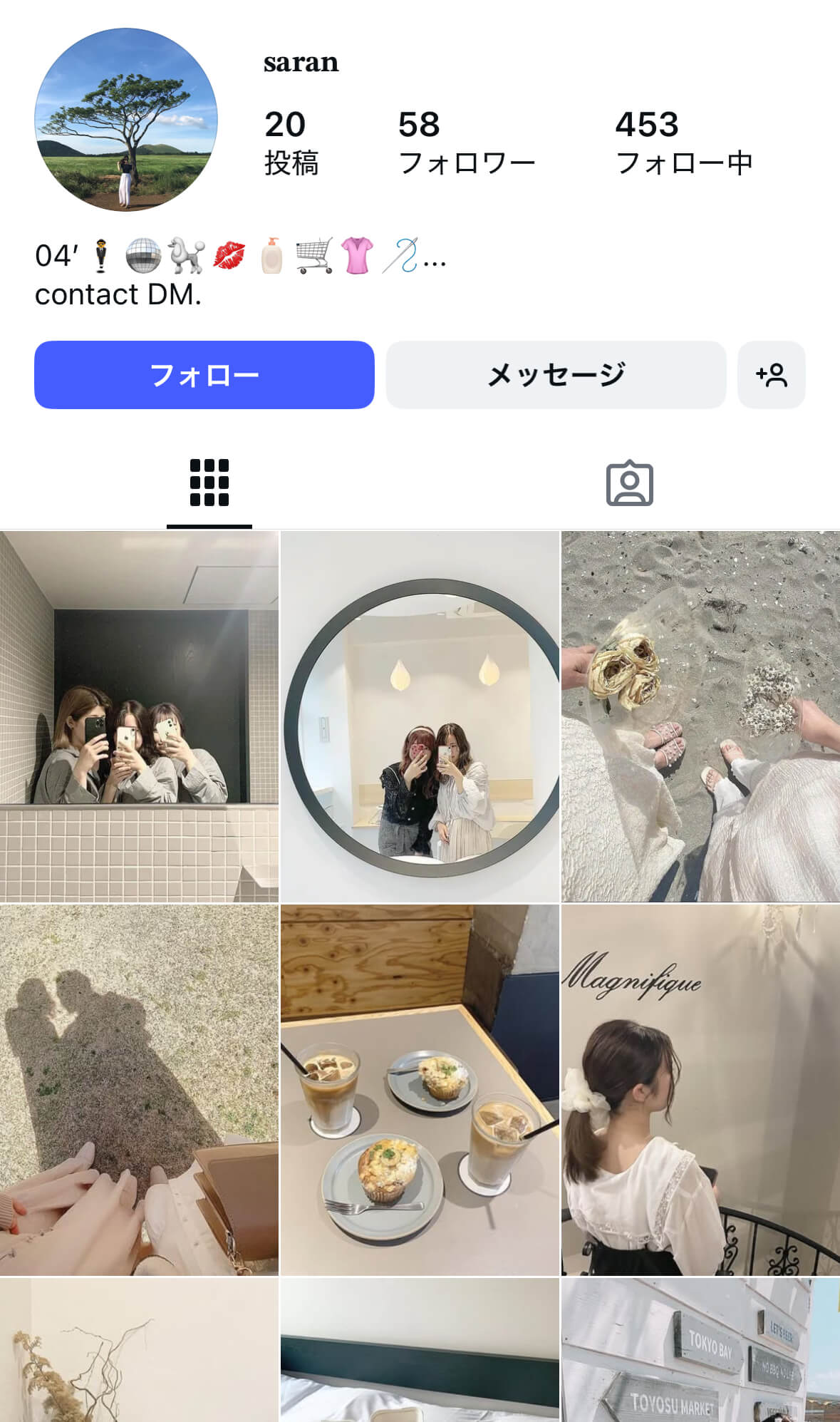Open the shadow on grass post
Image resolution: width=840 pixels, height=1422 pixels.
pyautogui.click(x=139, y=1091)
